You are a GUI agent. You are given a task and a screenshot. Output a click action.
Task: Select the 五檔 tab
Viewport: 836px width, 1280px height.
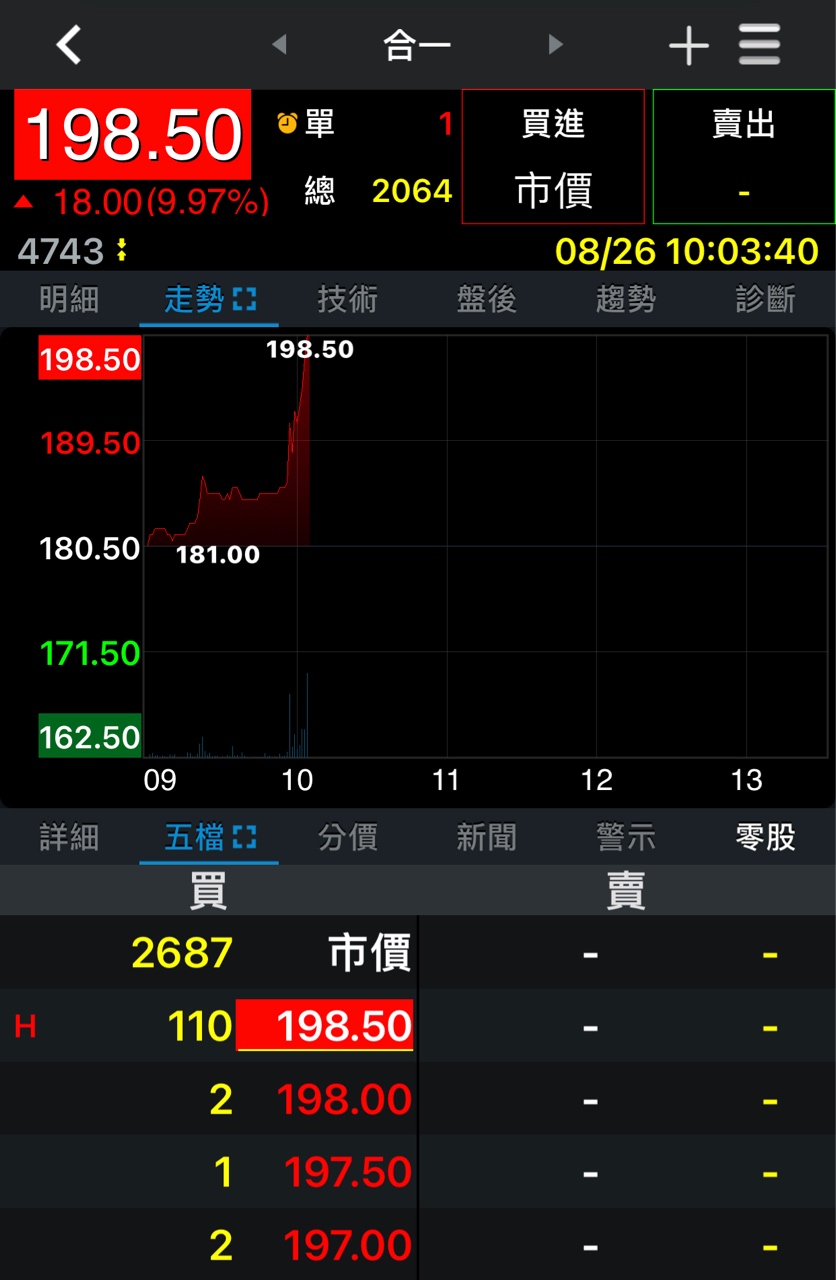(x=208, y=837)
